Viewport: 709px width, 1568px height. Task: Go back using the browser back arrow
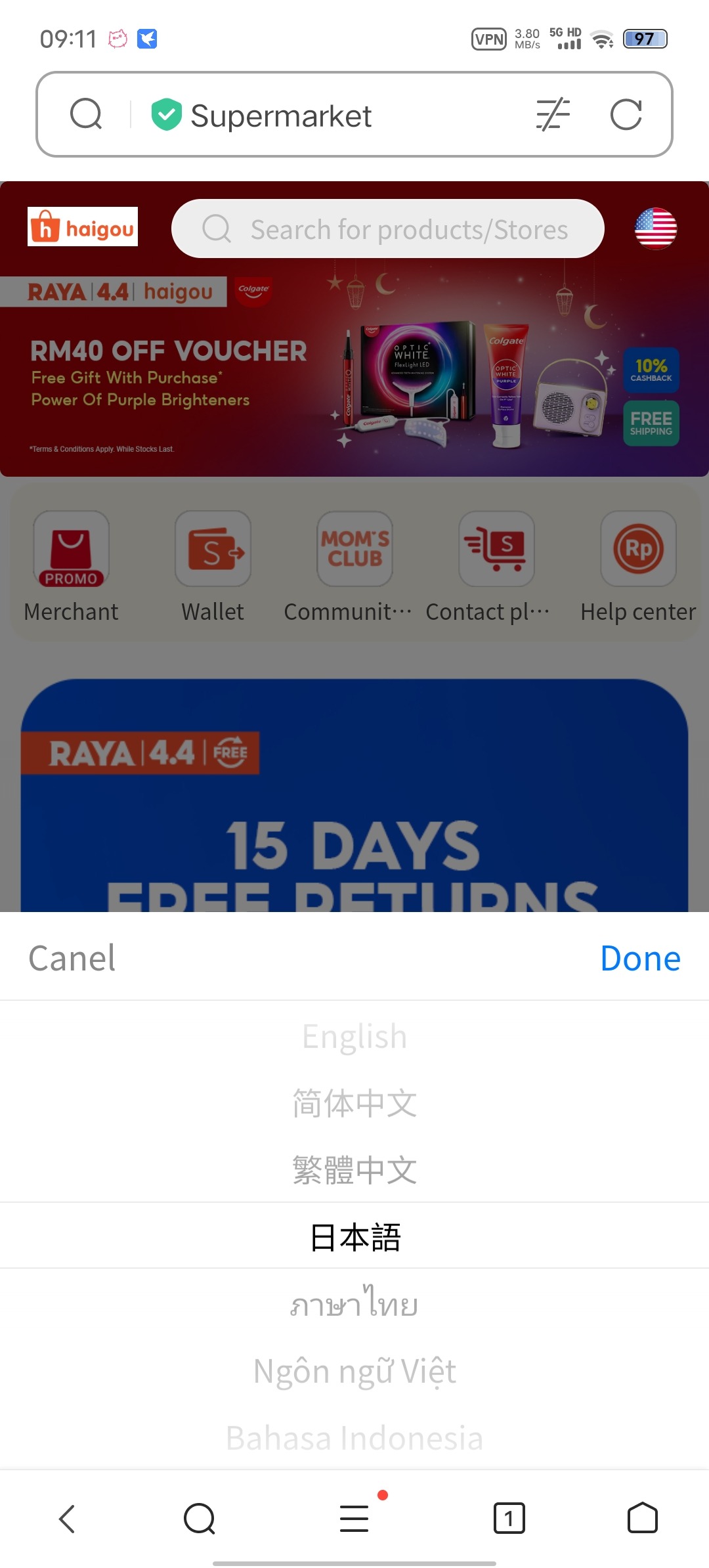[x=67, y=1518]
